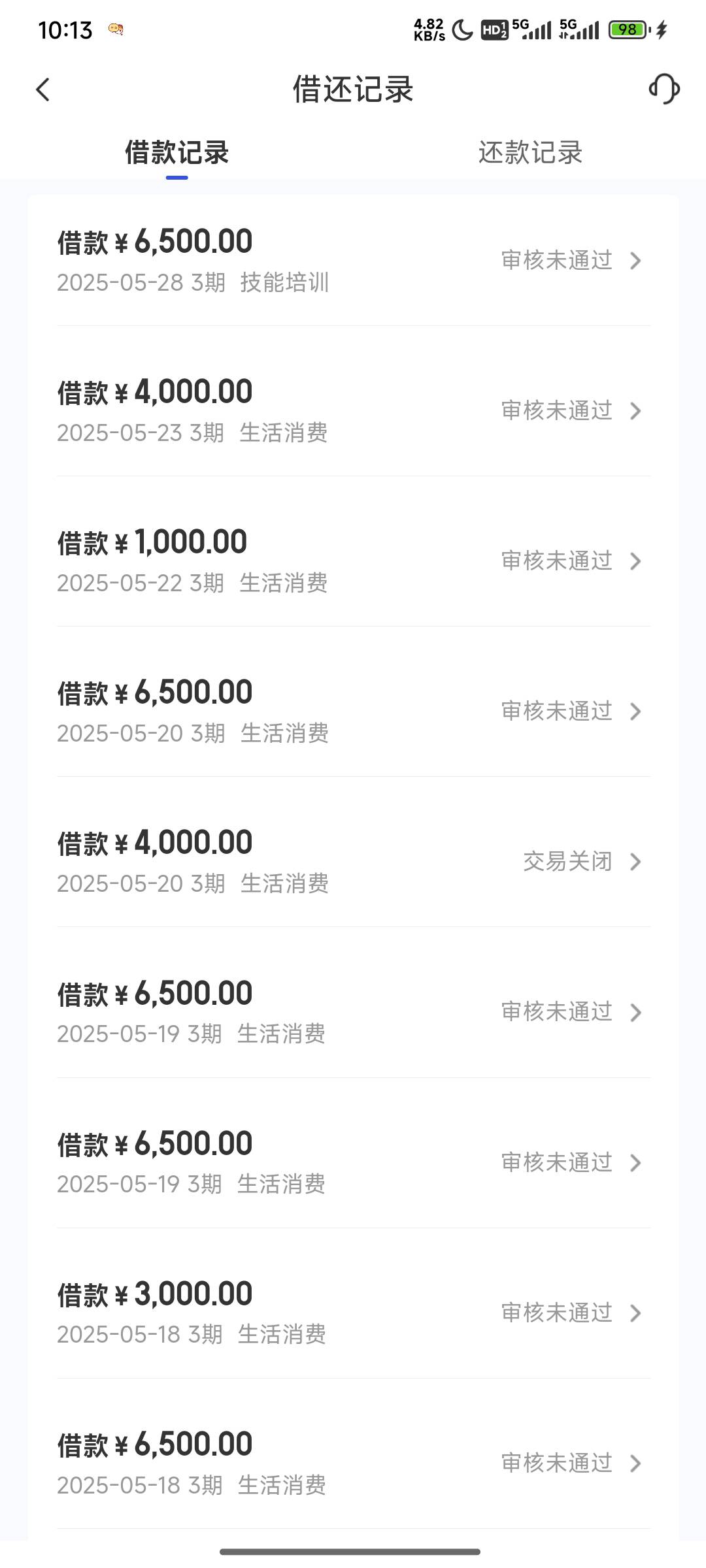The height and width of the screenshot is (1568, 706).
Task: View the ¥6,500.00 loan dated 2025-05-18
Action: pos(353,1463)
